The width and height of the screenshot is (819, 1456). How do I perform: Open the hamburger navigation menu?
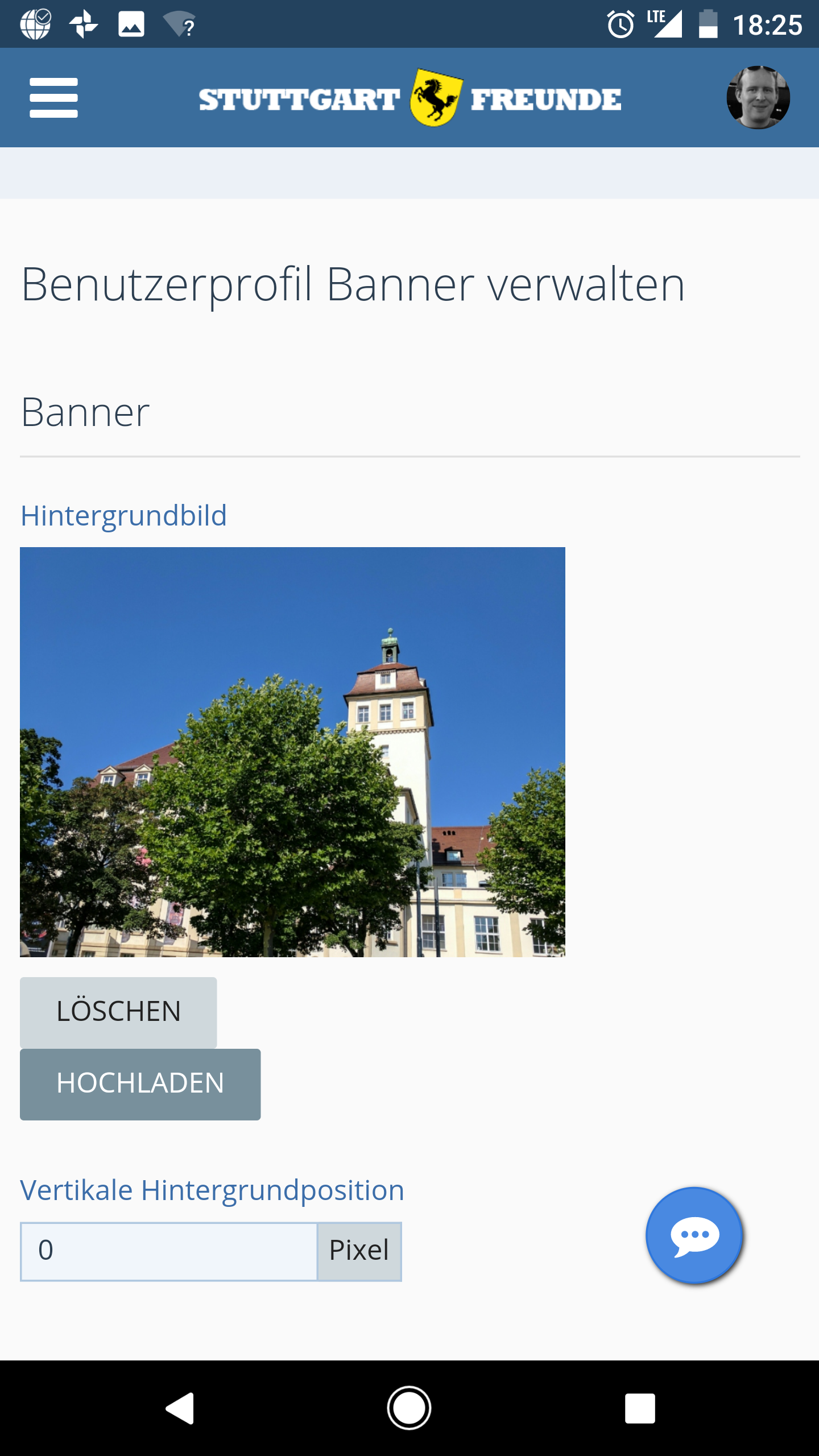[x=53, y=98]
